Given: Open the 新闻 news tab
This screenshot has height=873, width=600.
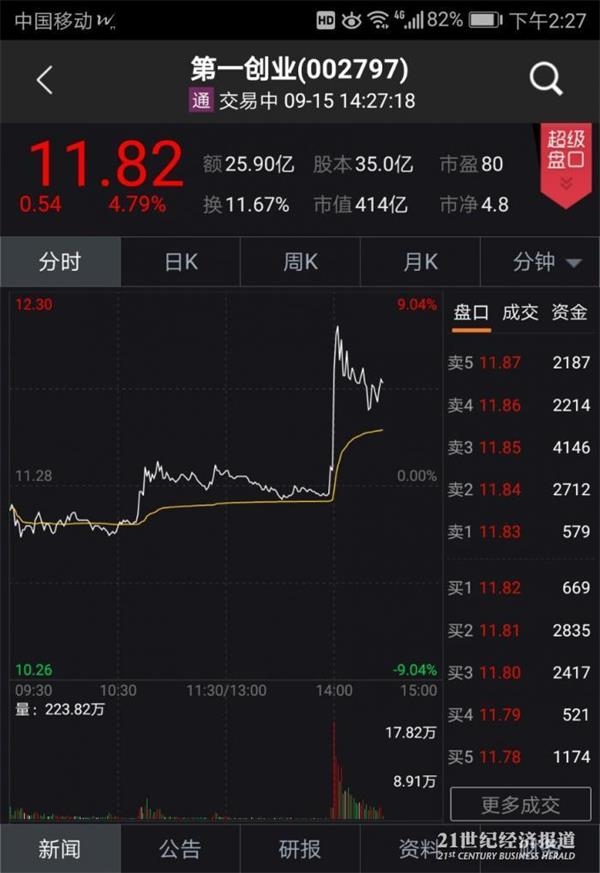Looking at the screenshot, I should pyautogui.click(x=59, y=849).
